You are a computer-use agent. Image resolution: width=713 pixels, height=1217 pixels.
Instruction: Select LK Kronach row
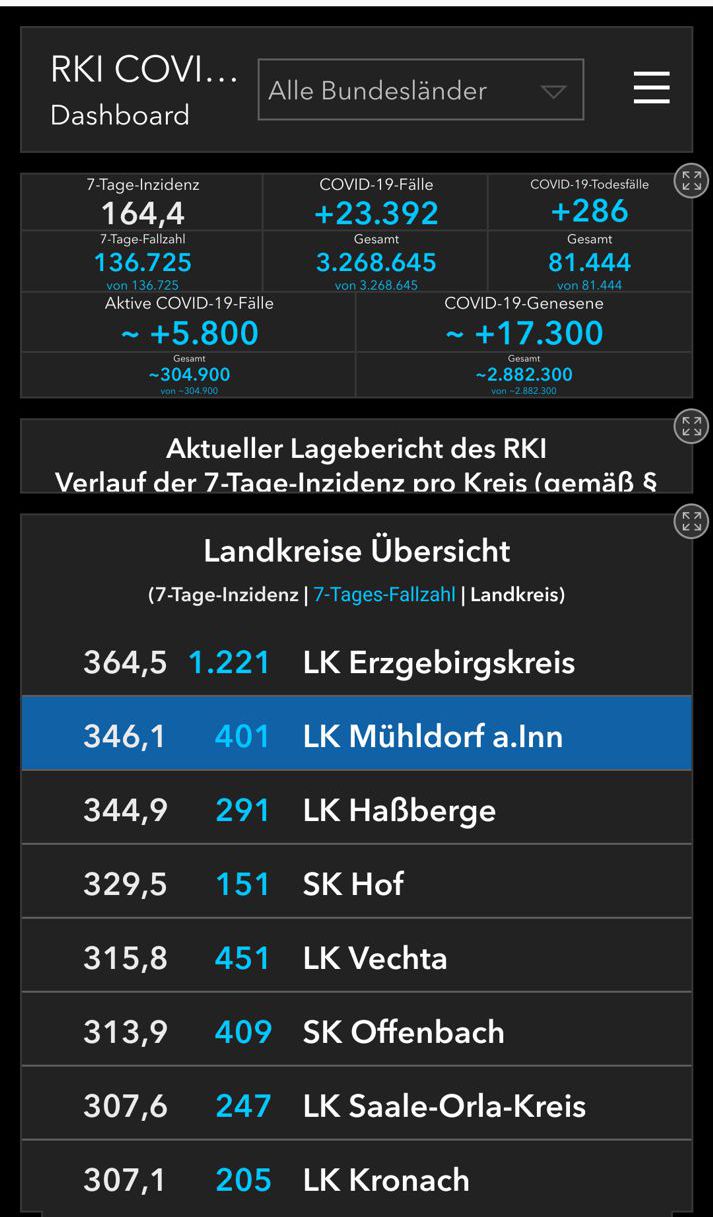tap(356, 1179)
